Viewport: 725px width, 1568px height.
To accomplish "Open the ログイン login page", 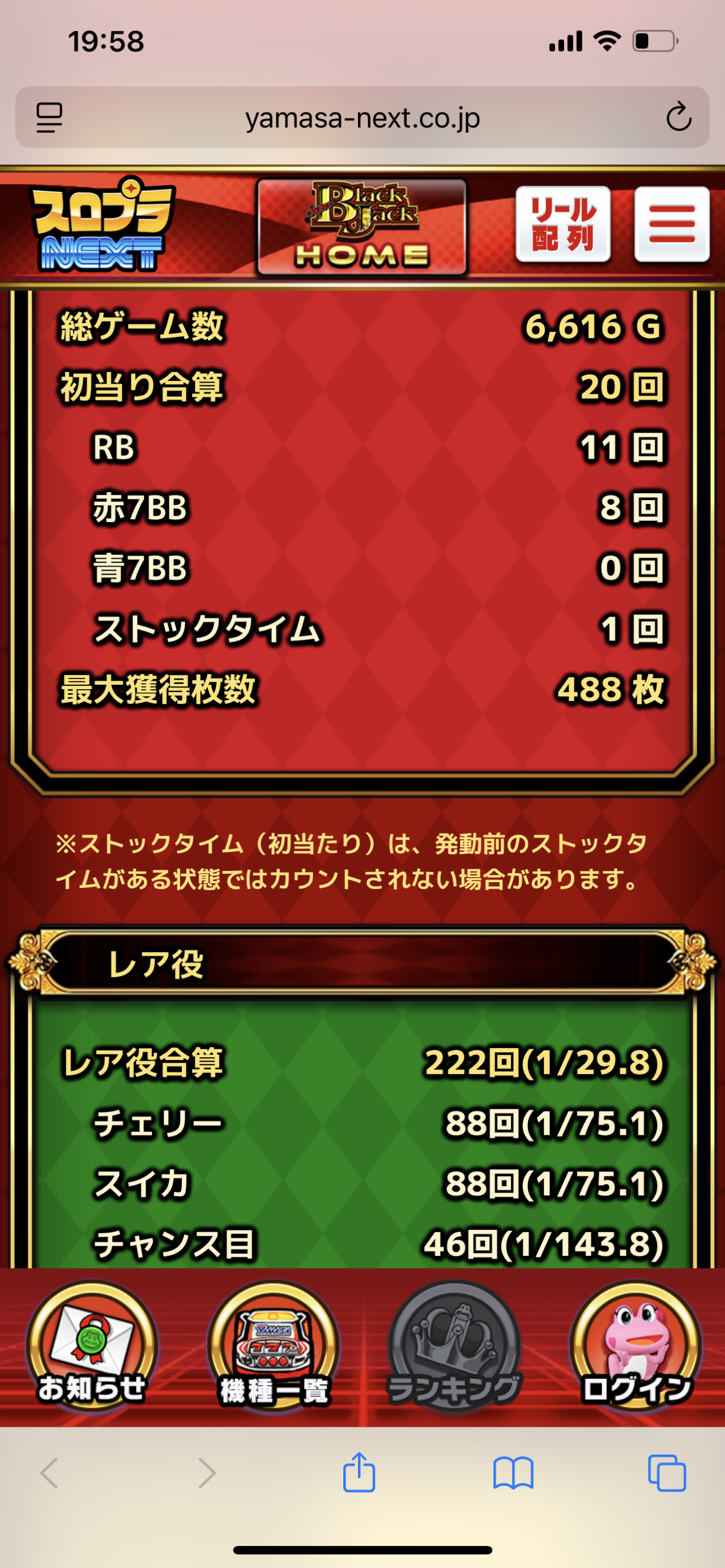I will pyautogui.click(x=636, y=1348).
